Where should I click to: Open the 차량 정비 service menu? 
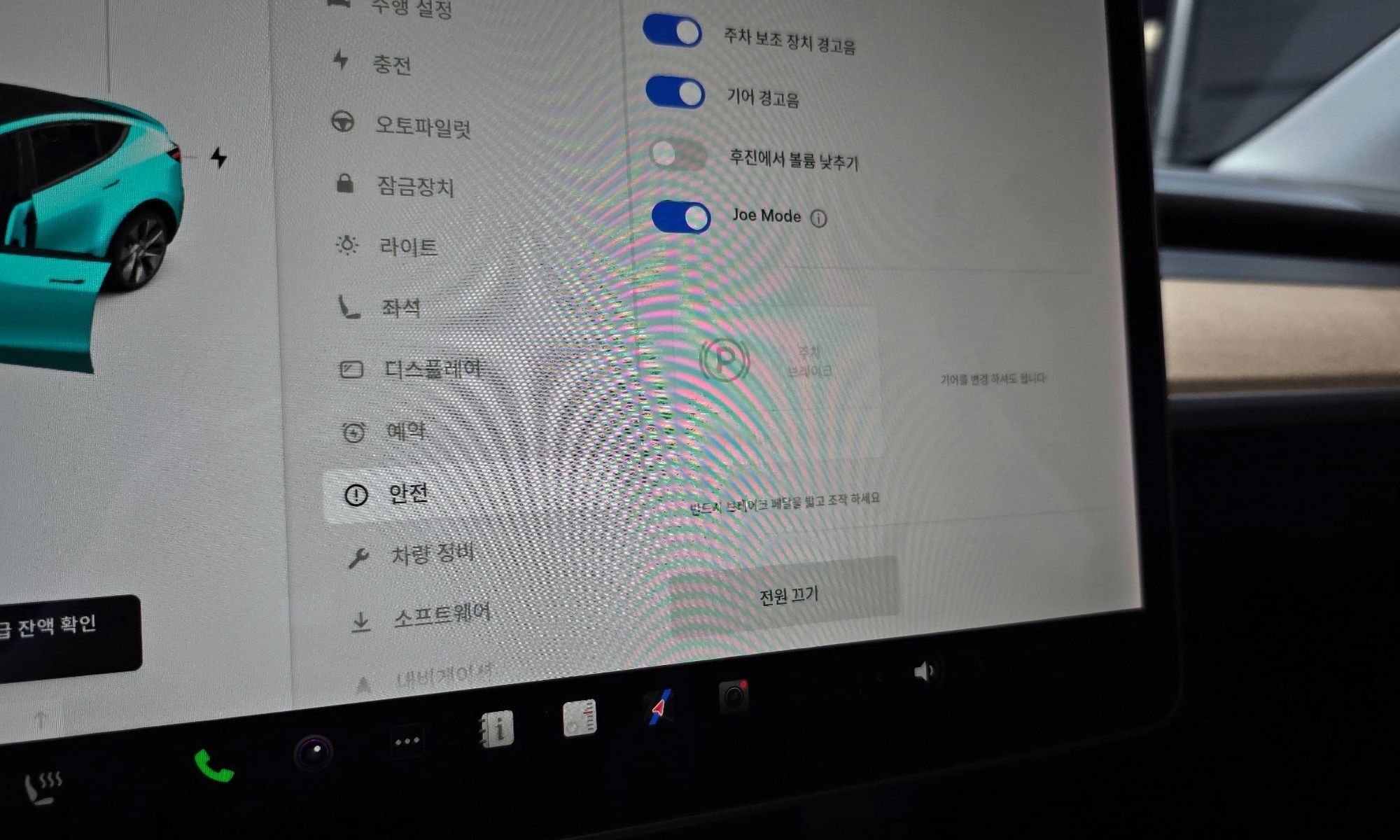point(431,555)
